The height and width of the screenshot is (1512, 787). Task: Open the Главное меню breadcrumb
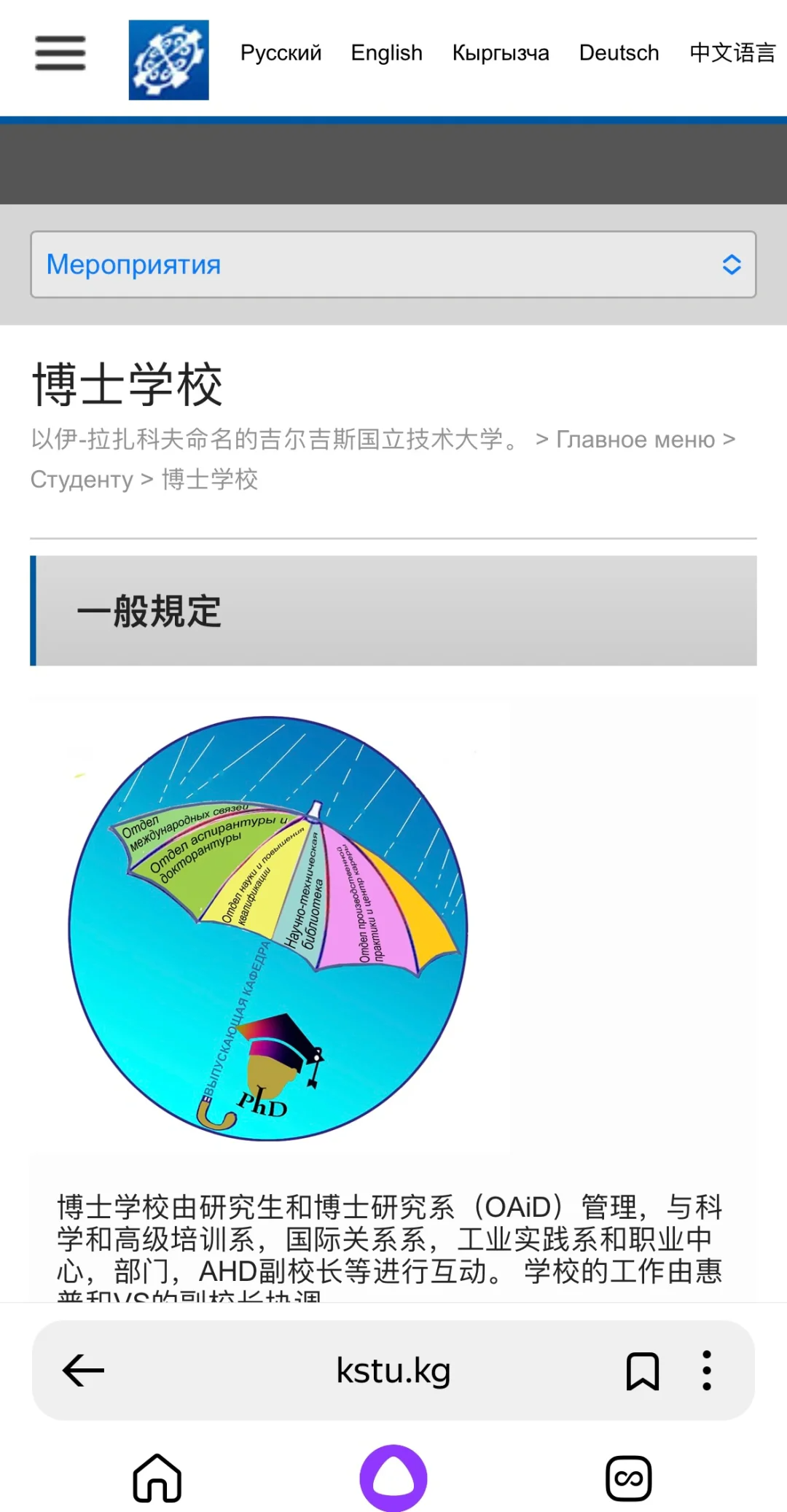coord(635,440)
